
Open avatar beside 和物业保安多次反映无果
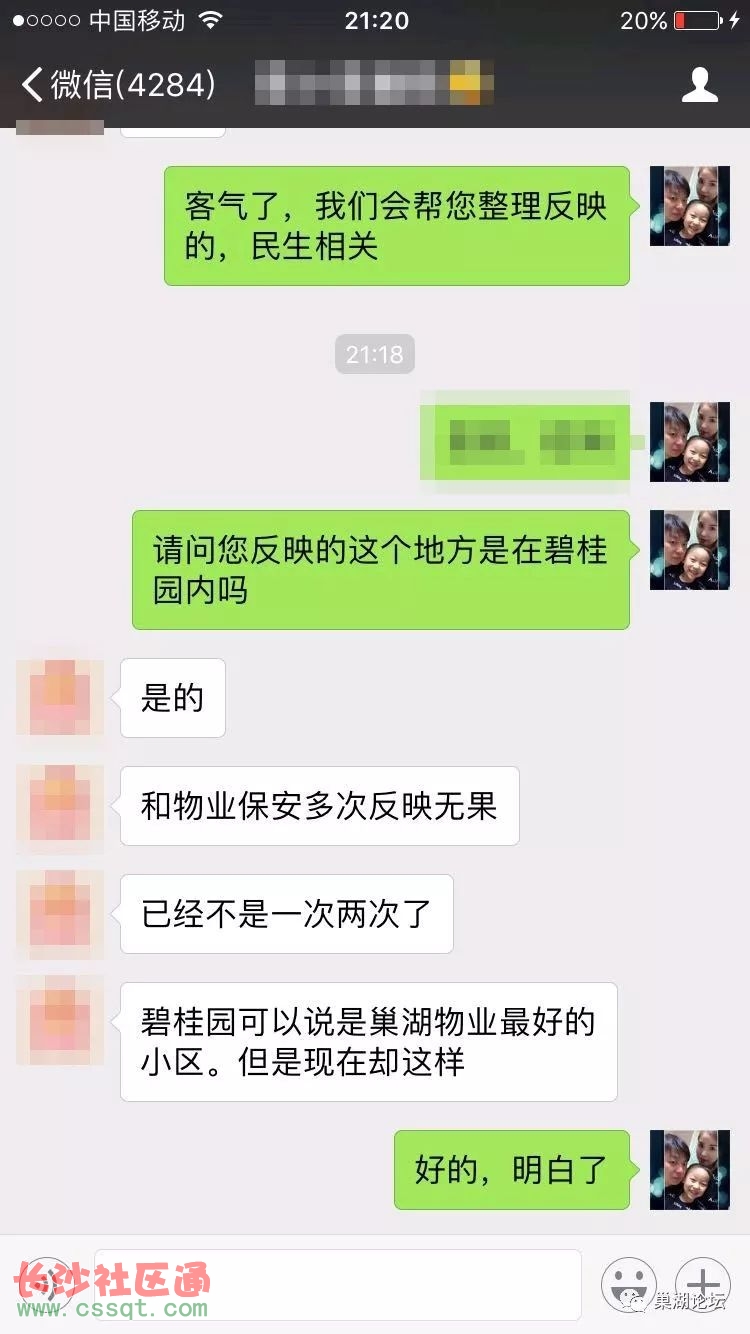pyautogui.click(x=60, y=806)
